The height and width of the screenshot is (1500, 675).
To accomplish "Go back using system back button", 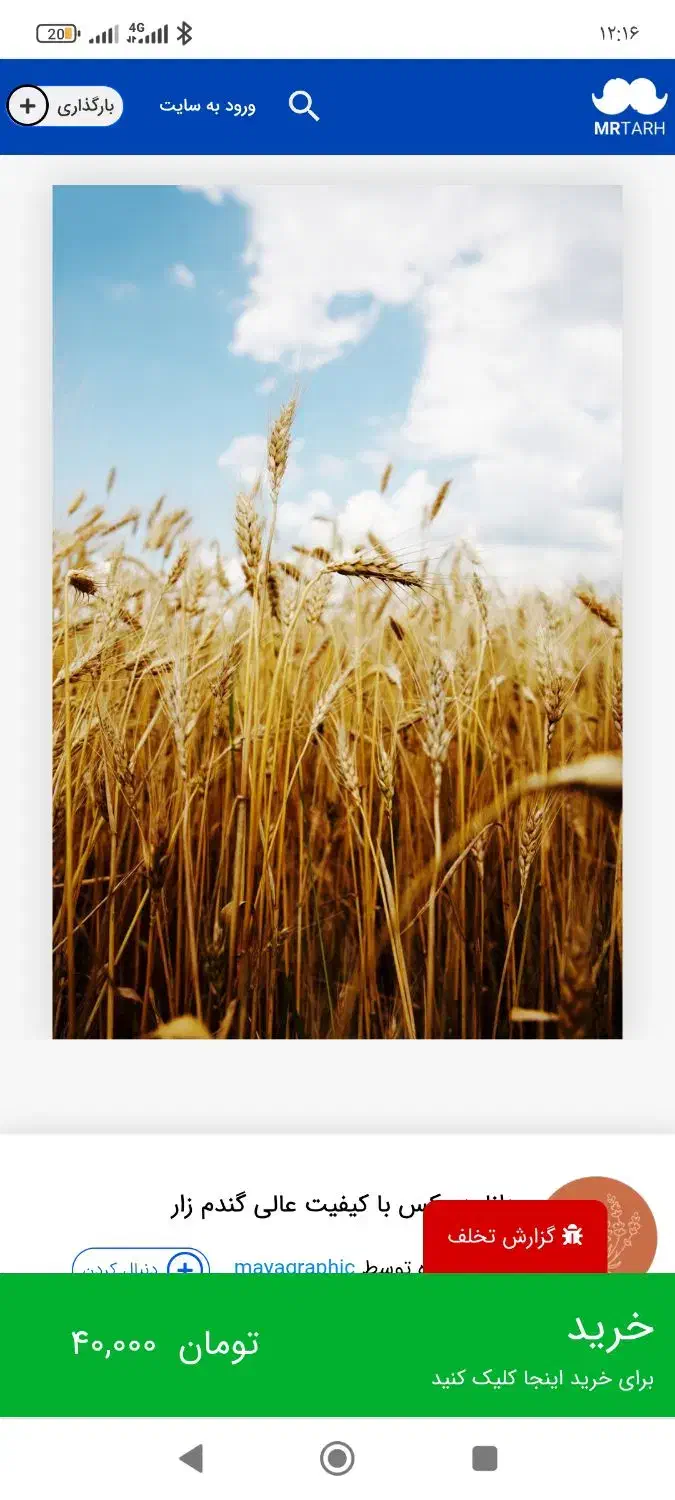I will [190, 1458].
